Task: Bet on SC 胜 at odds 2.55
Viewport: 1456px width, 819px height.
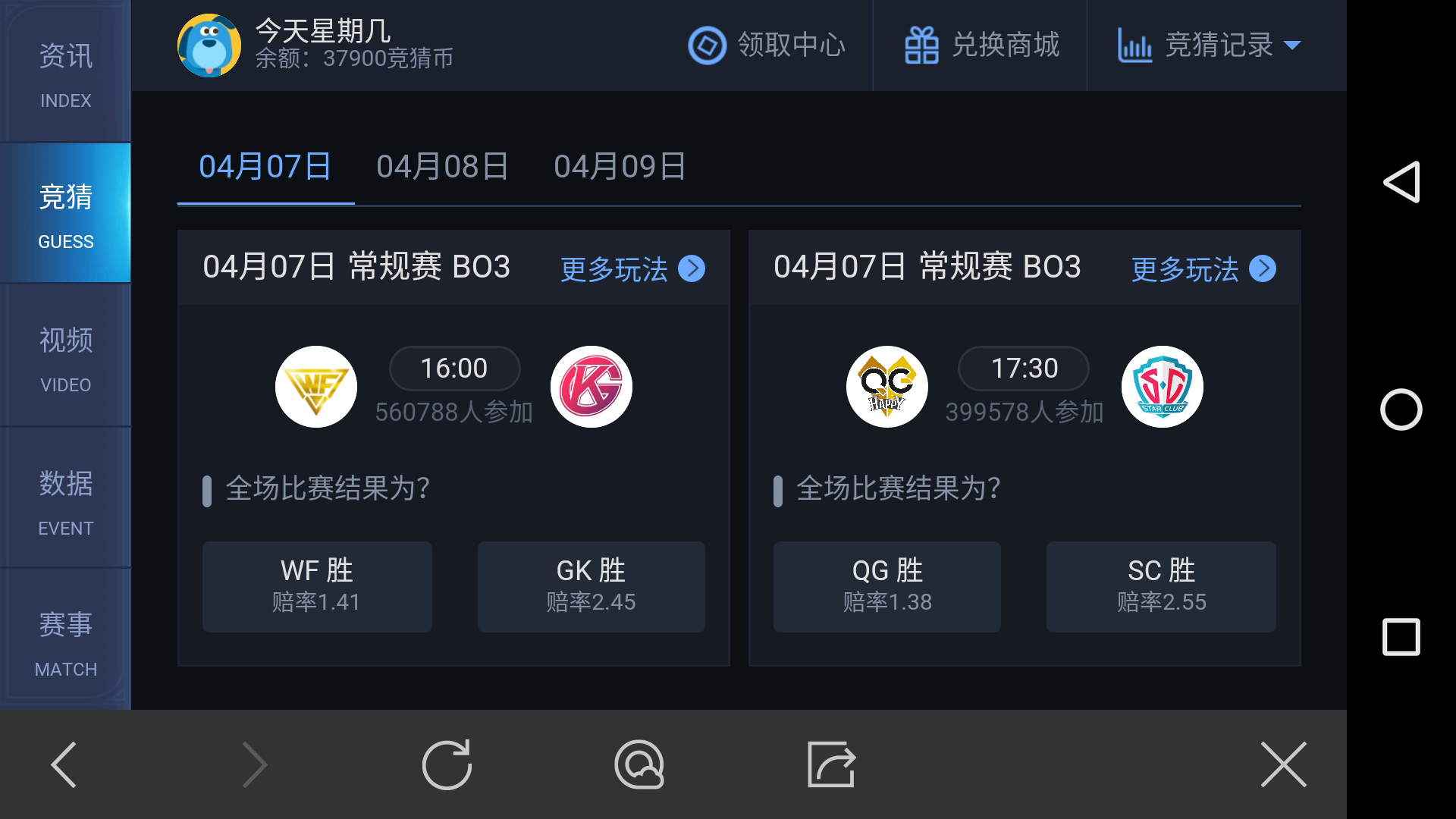Action: (x=1161, y=586)
